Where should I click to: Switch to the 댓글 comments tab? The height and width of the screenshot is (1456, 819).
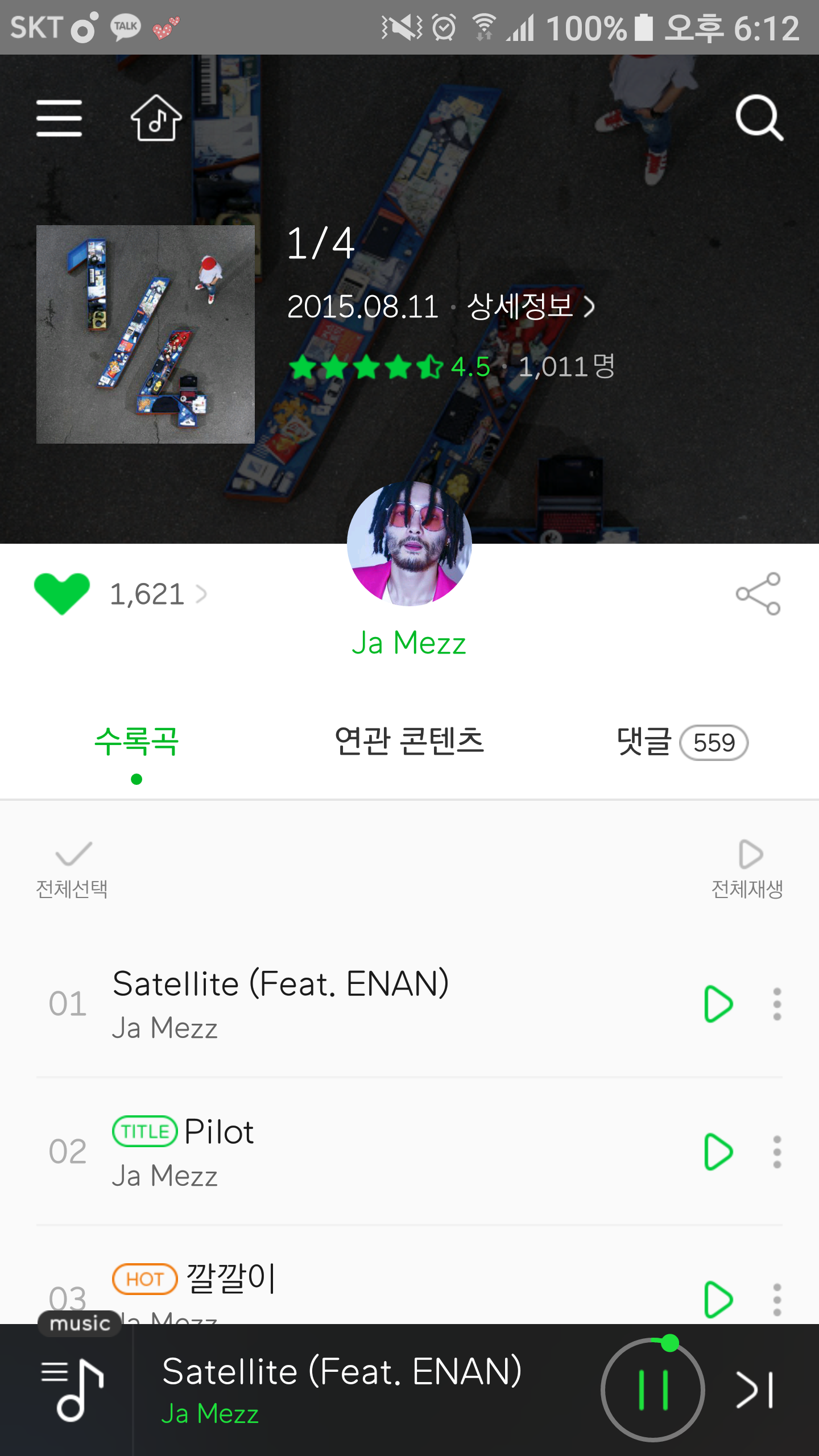[x=681, y=742]
